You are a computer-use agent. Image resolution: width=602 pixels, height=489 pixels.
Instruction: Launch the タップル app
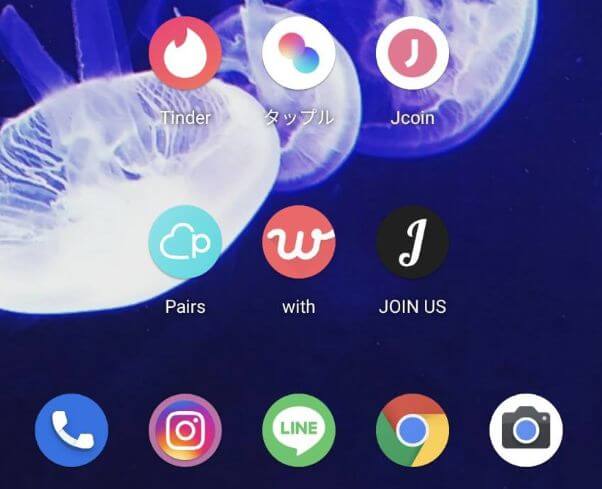click(298, 53)
